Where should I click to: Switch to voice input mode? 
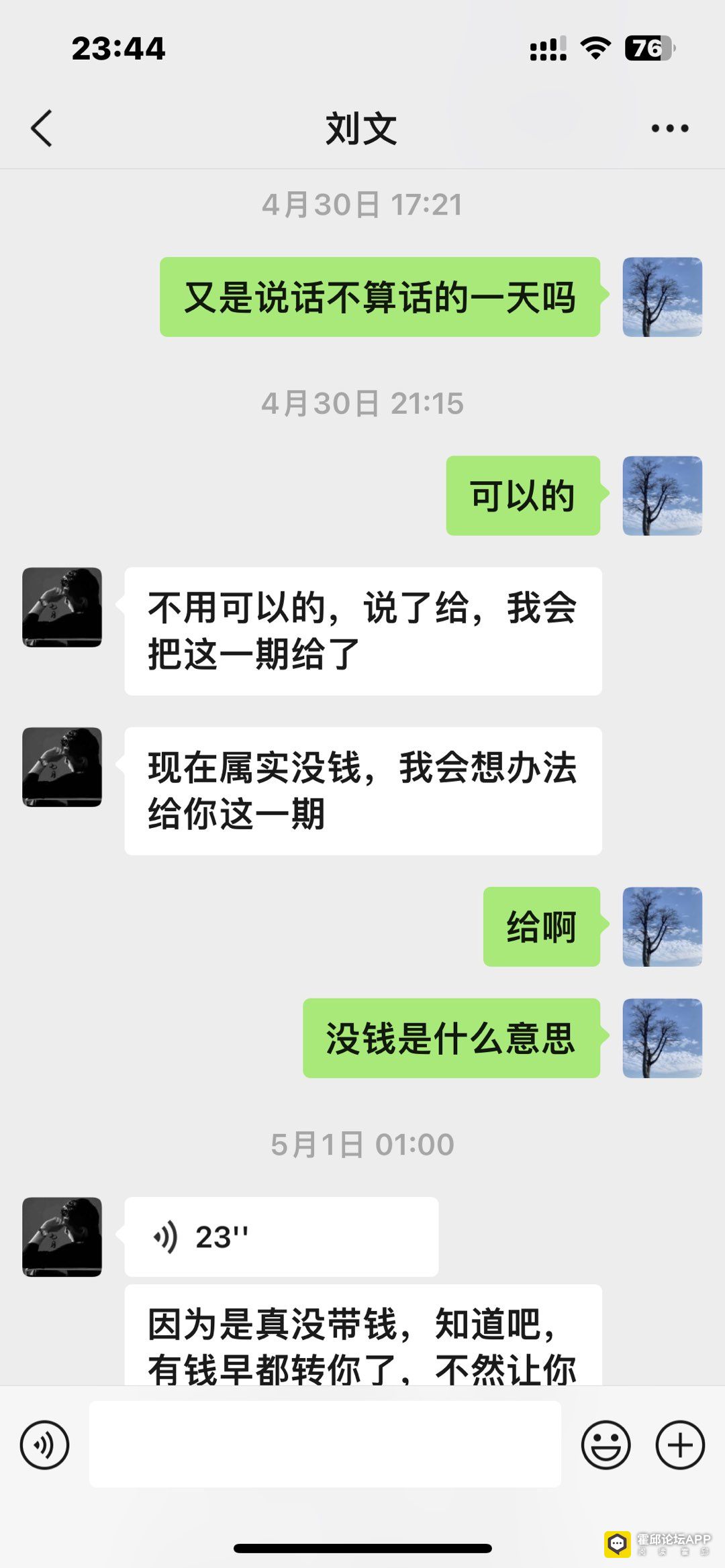44,1445
